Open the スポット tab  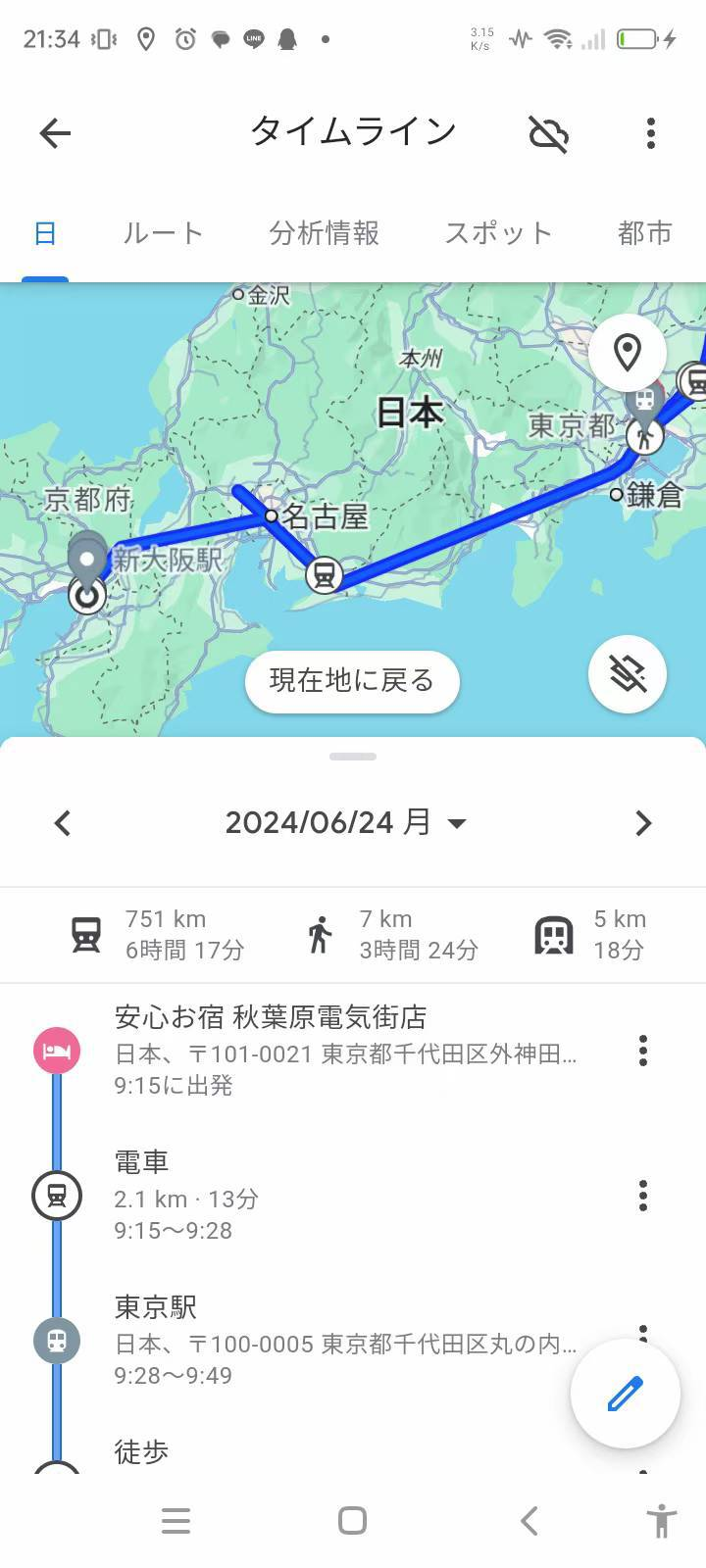498,233
